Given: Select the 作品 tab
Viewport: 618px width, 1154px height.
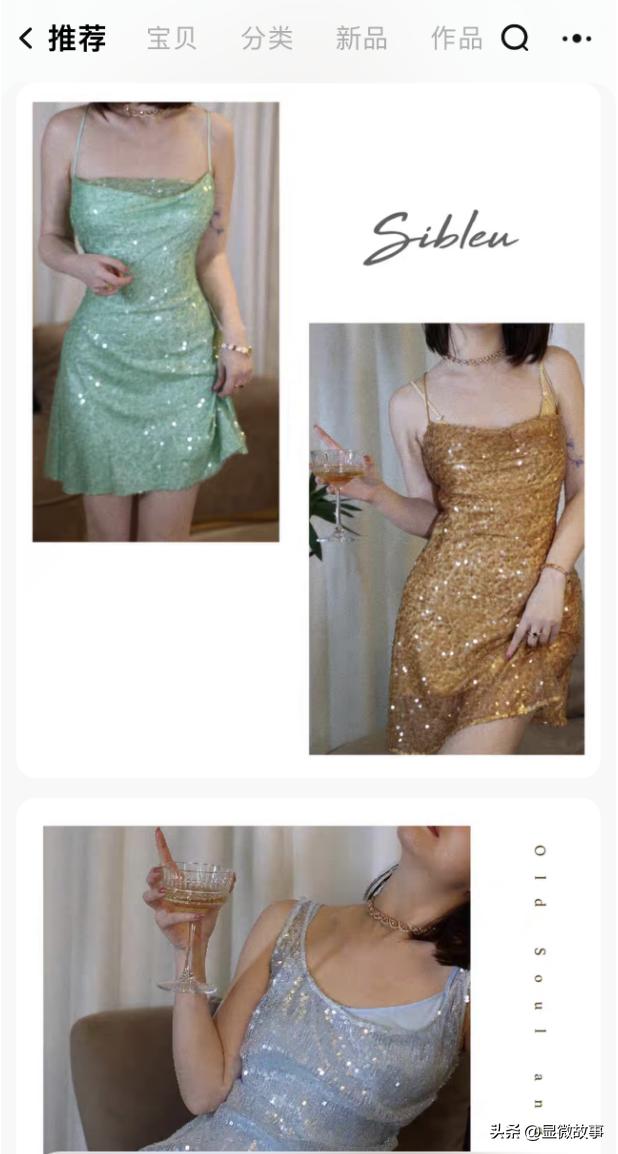Looking at the screenshot, I should (x=456, y=39).
